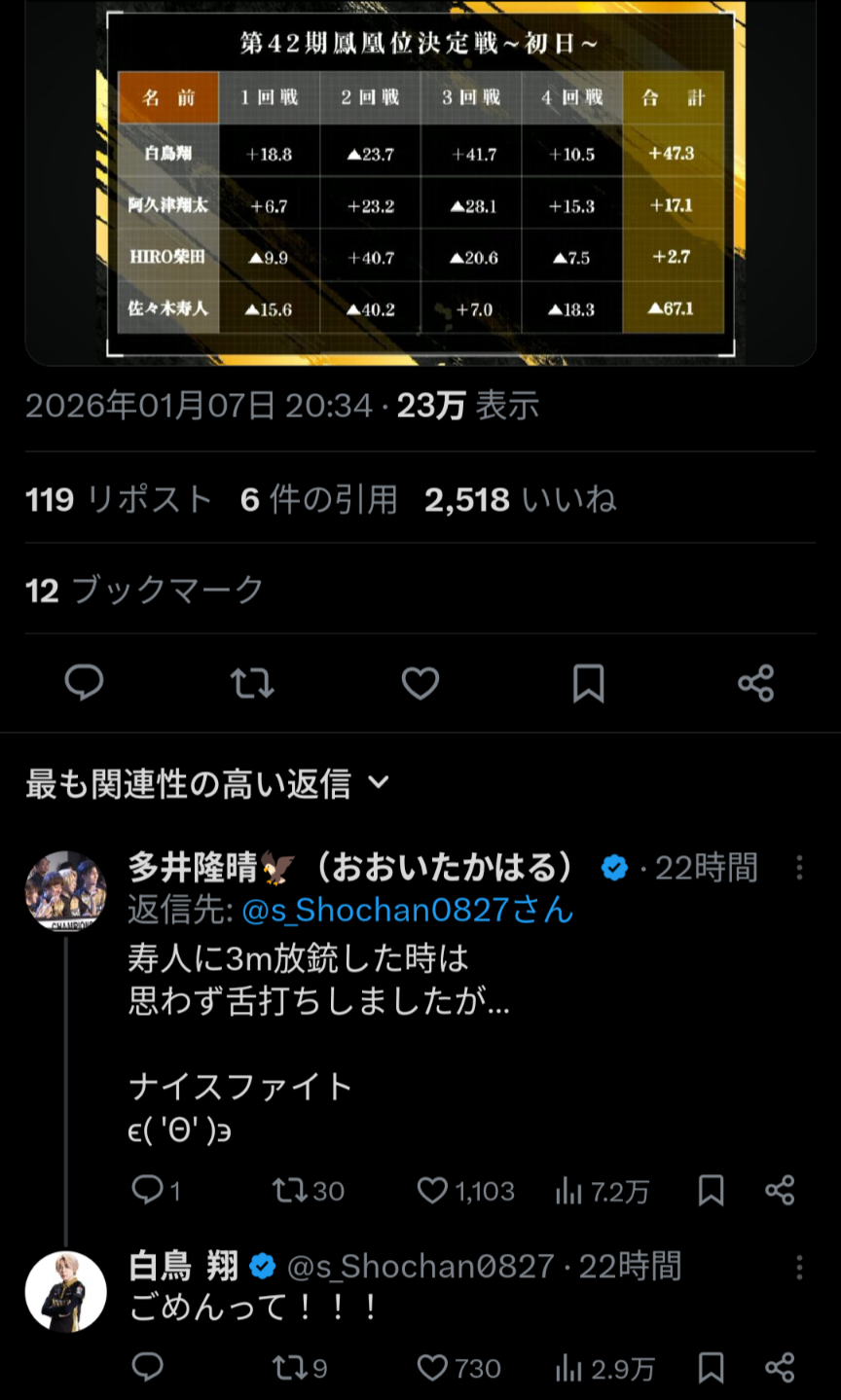View the 6 quote posts

click(319, 499)
